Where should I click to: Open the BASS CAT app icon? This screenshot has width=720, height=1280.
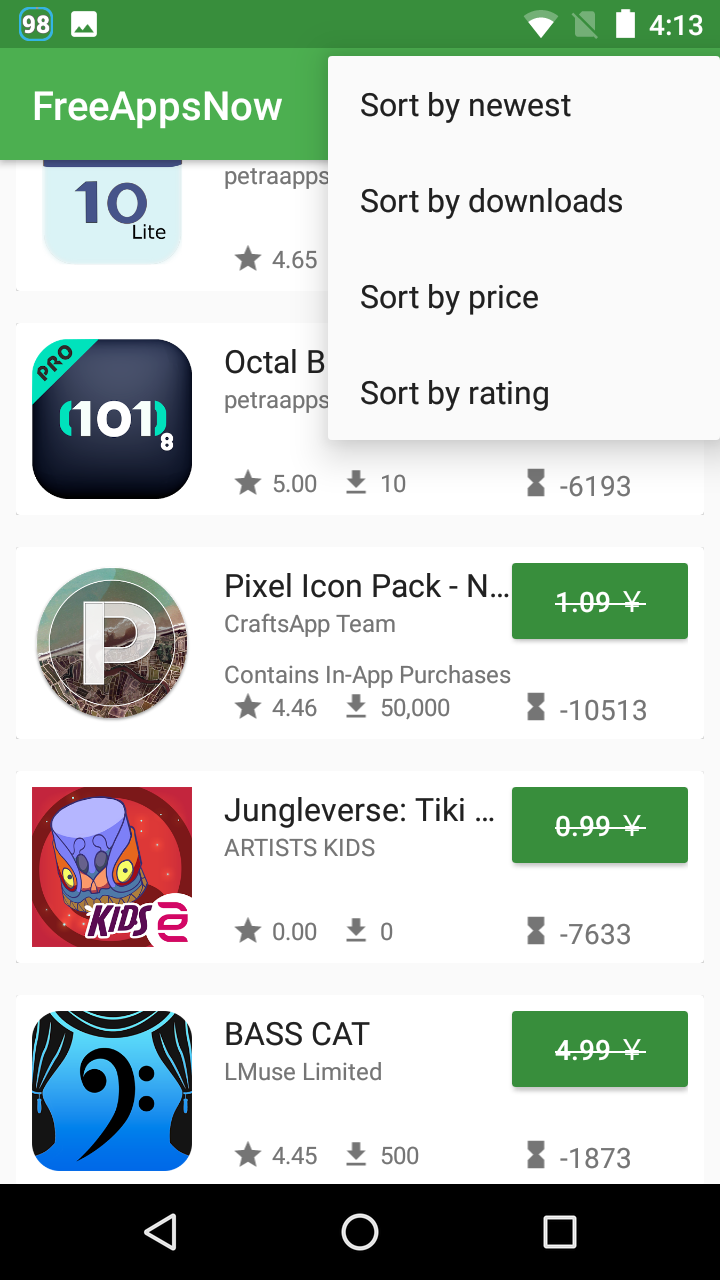pyautogui.click(x=112, y=1090)
